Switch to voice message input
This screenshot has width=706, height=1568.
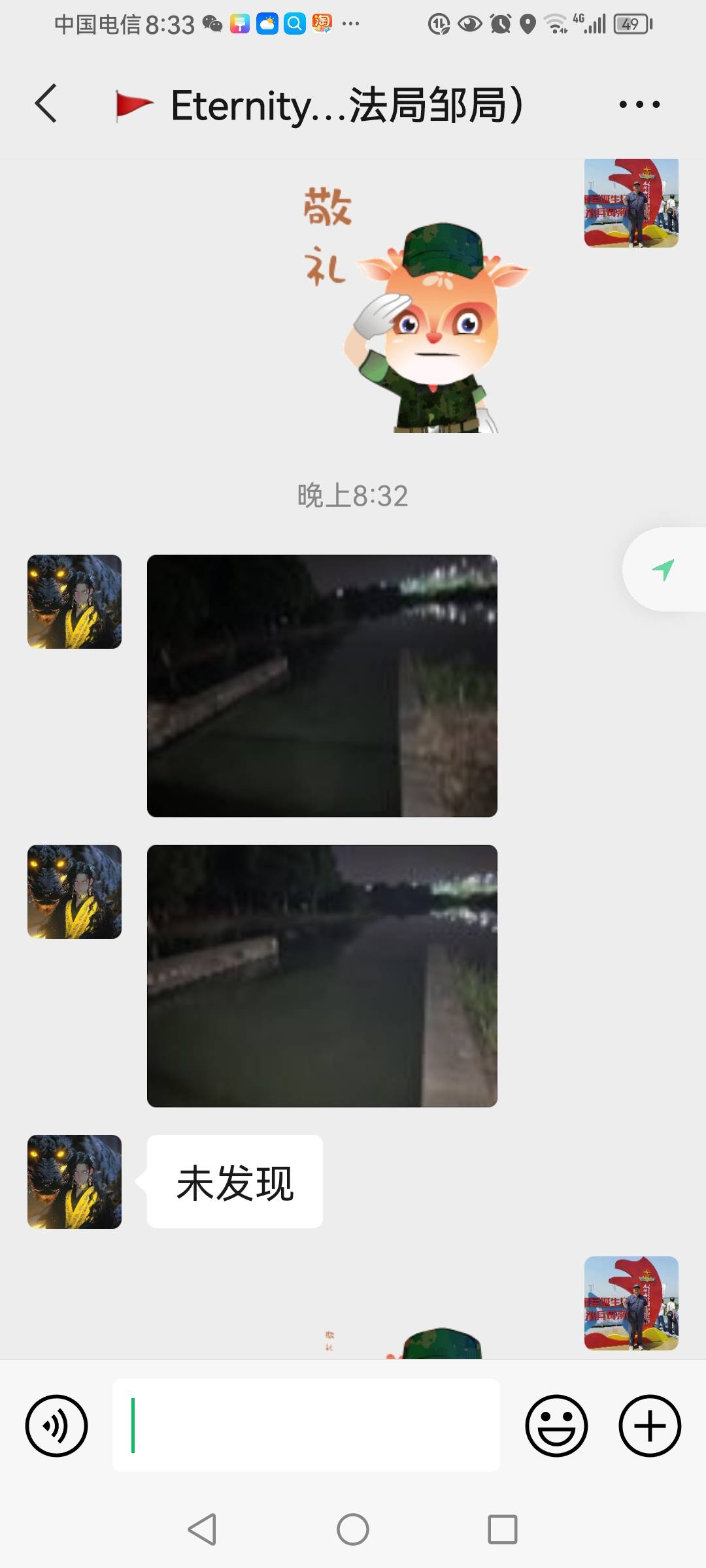pos(56,1426)
